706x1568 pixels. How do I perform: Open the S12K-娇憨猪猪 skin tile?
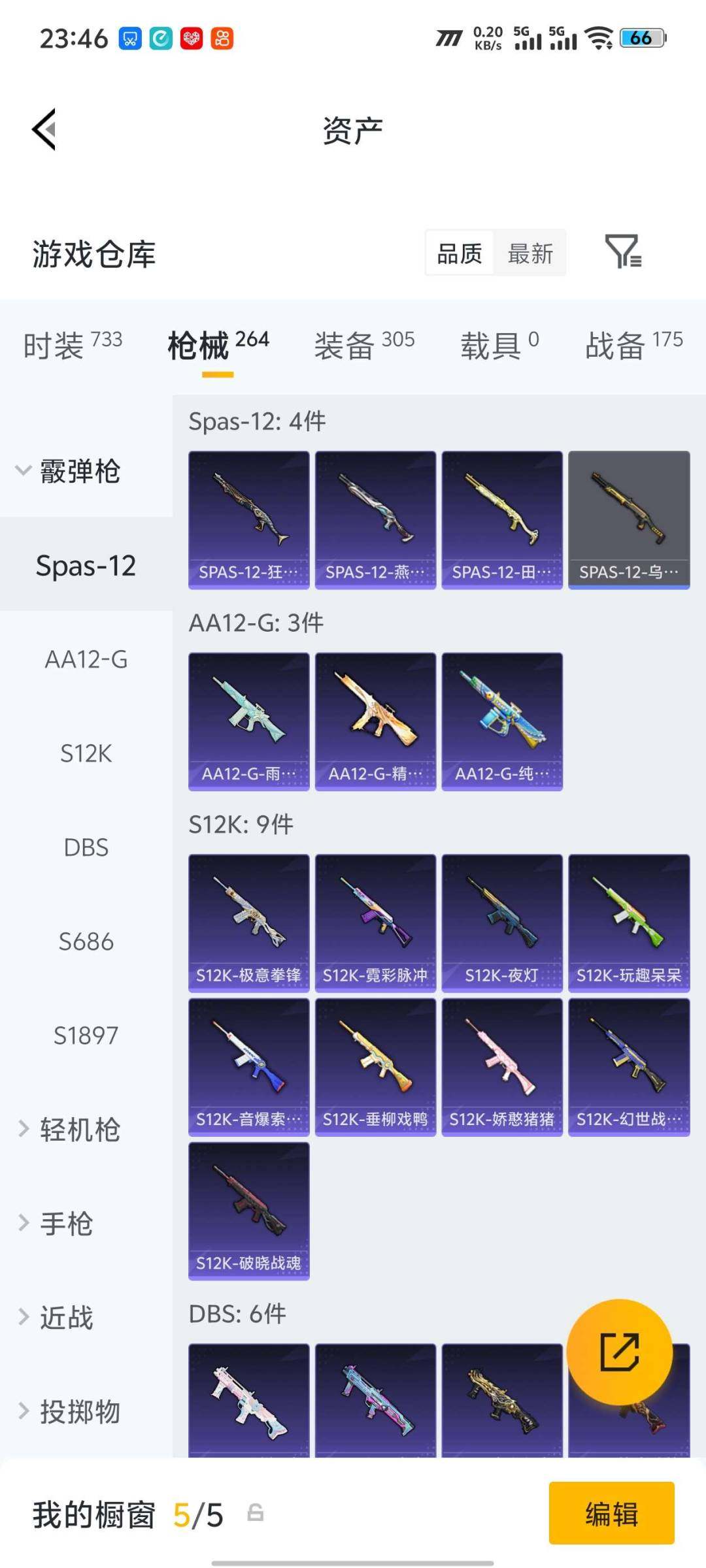pos(501,1066)
